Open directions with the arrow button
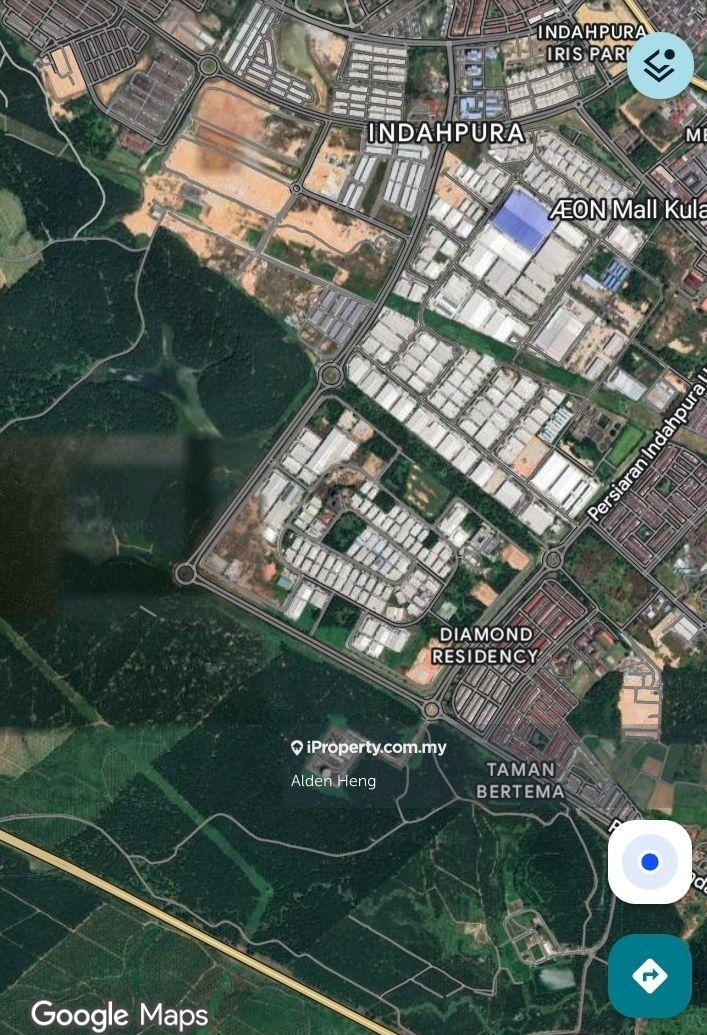The width and height of the screenshot is (707, 1035). (649, 975)
